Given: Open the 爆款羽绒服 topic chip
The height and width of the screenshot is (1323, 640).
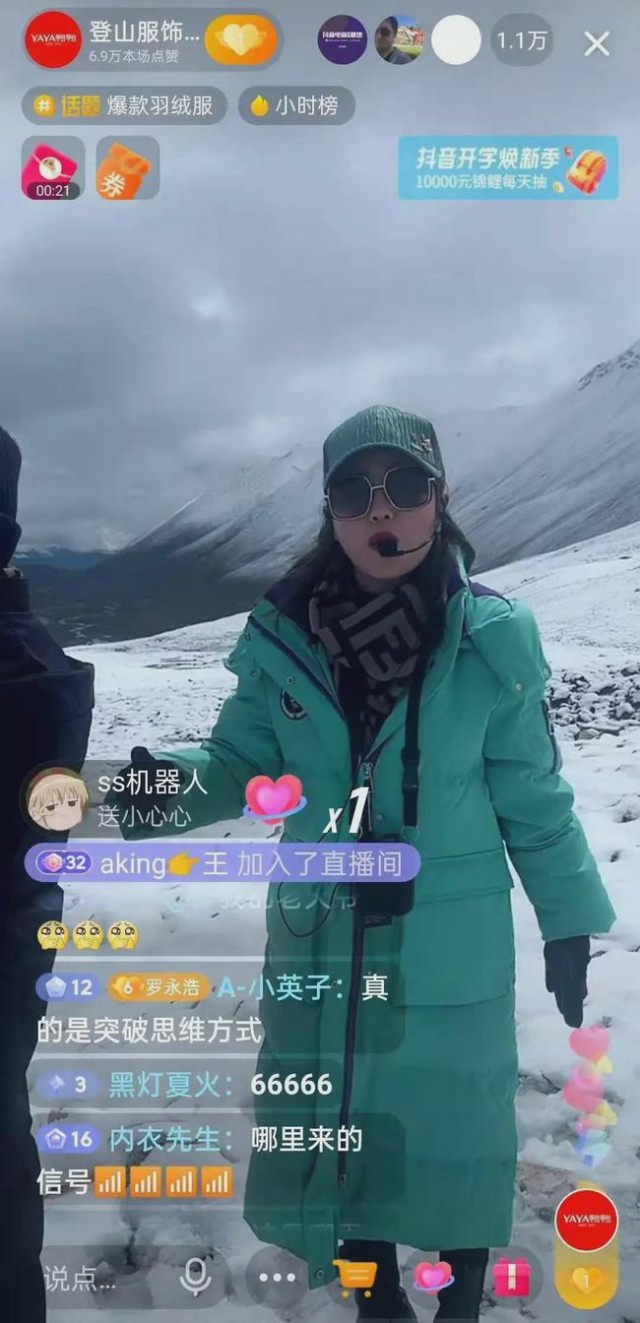Looking at the screenshot, I should coord(125,106).
